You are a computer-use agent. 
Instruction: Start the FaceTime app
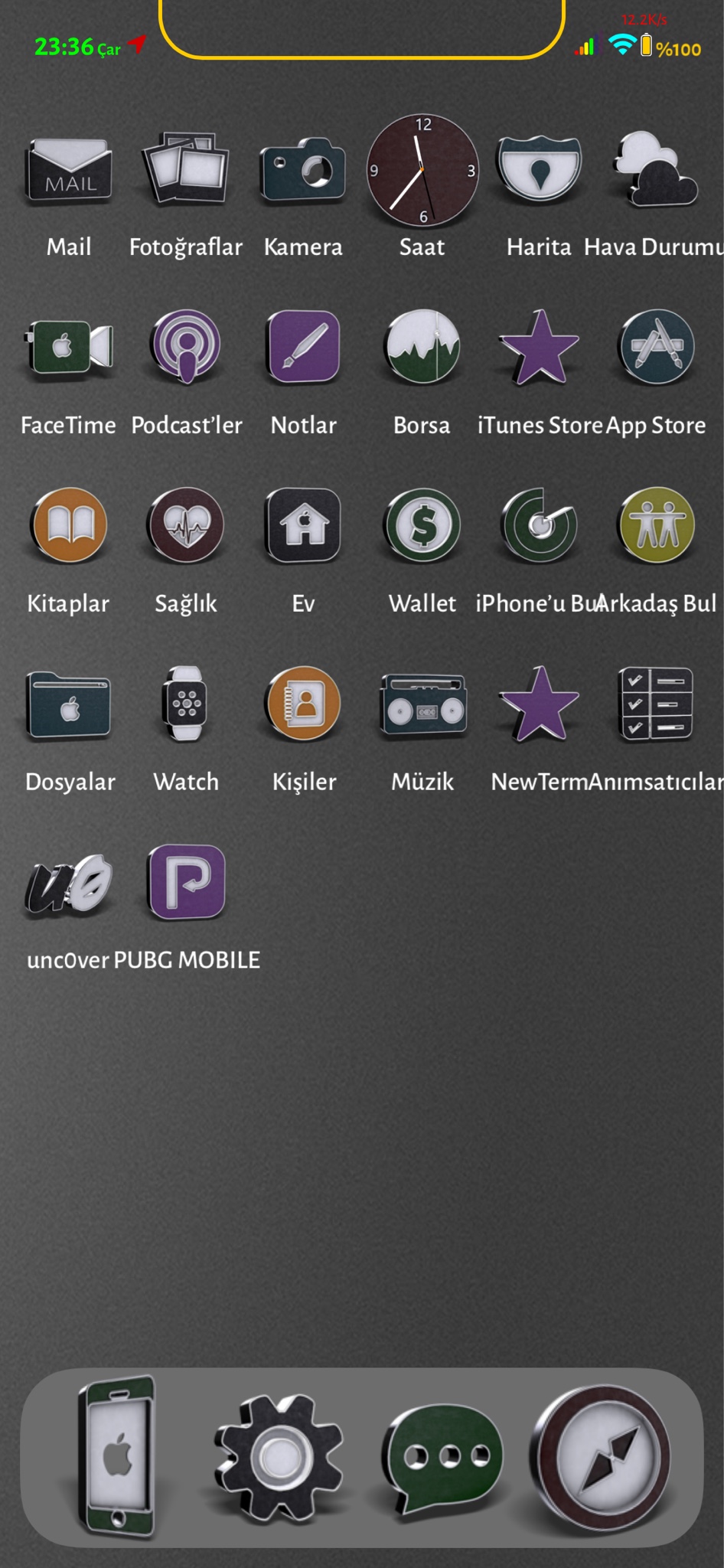69,347
